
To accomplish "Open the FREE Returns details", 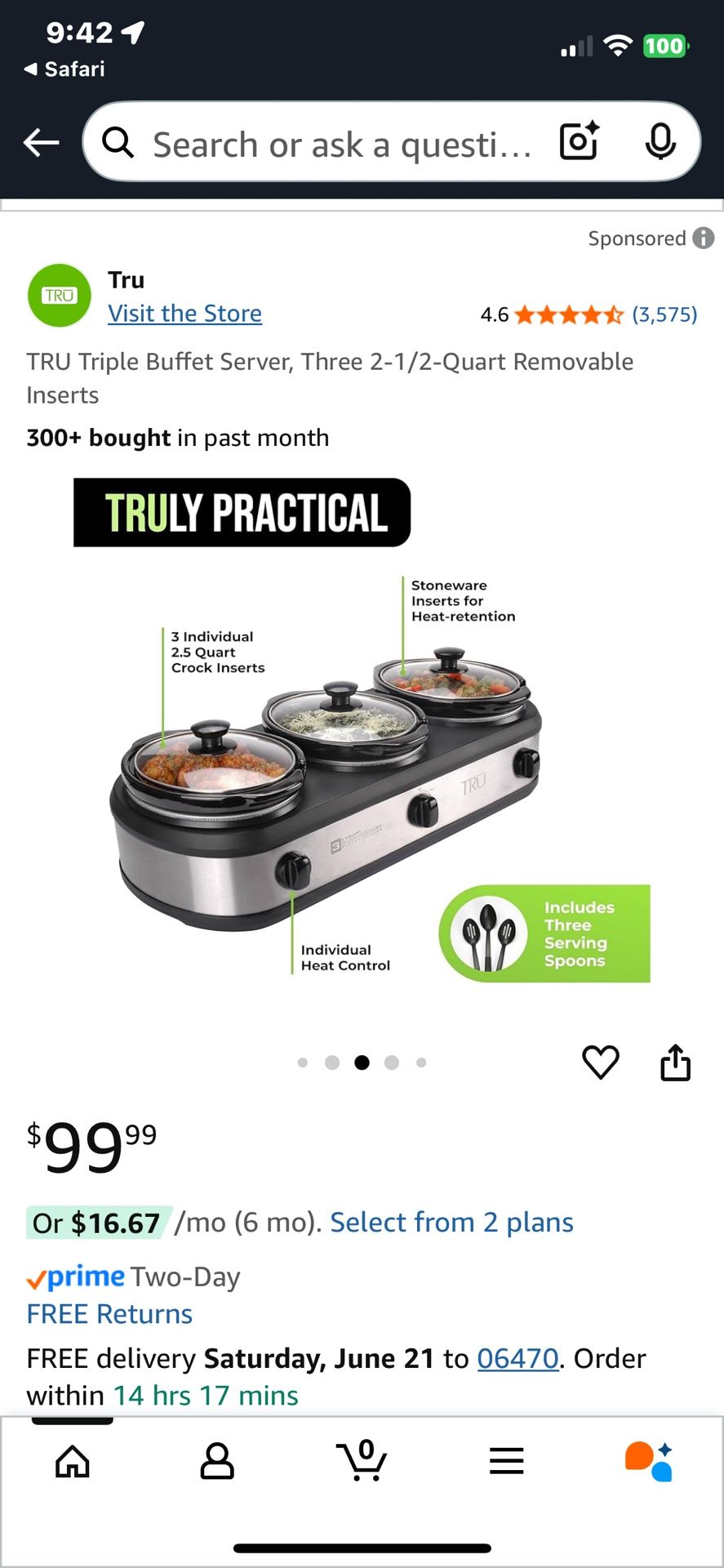I will (x=109, y=1314).
